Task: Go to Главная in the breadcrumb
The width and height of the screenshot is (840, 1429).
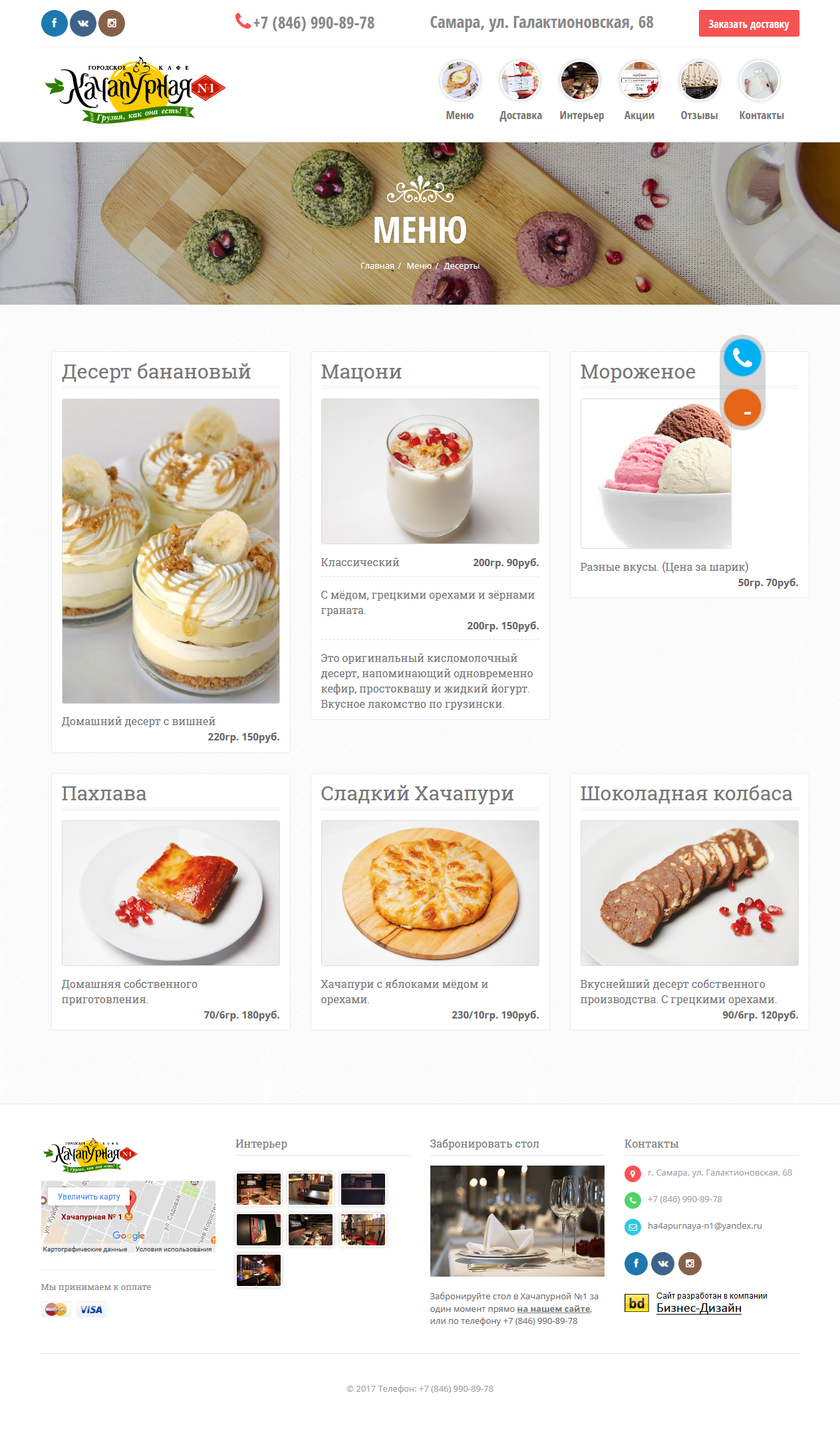Action: pyautogui.click(x=377, y=266)
